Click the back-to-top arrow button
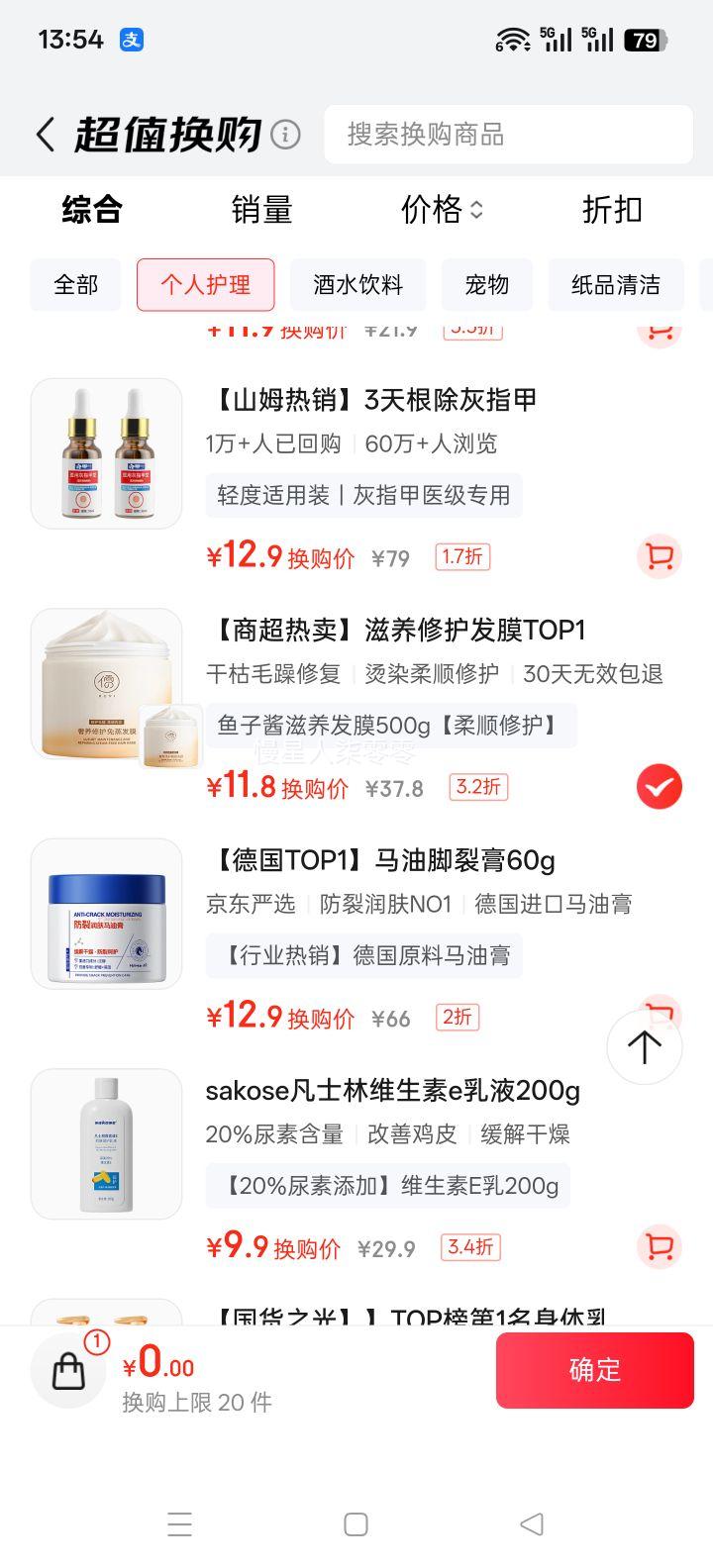713x1568 pixels. (643, 1045)
